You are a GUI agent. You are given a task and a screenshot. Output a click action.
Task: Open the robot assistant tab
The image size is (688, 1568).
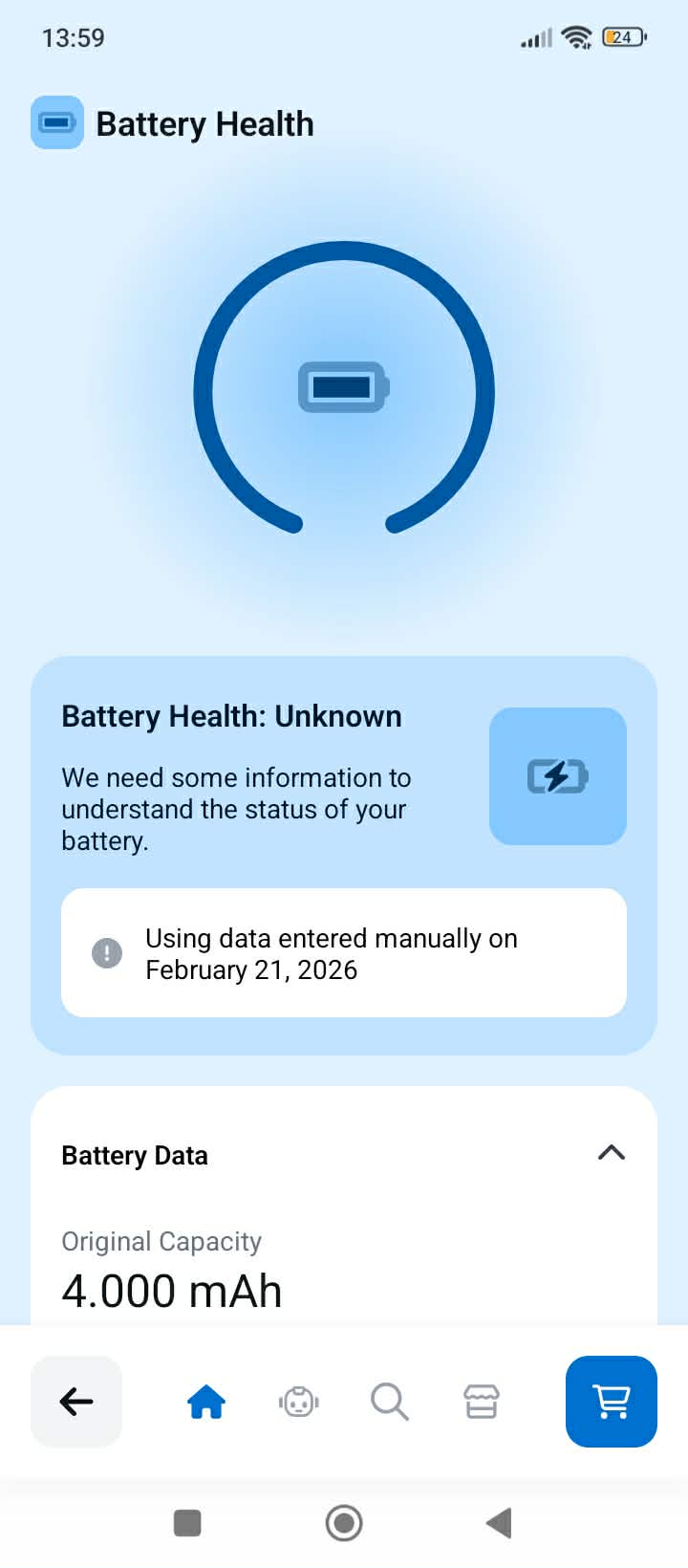point(298,1402)
